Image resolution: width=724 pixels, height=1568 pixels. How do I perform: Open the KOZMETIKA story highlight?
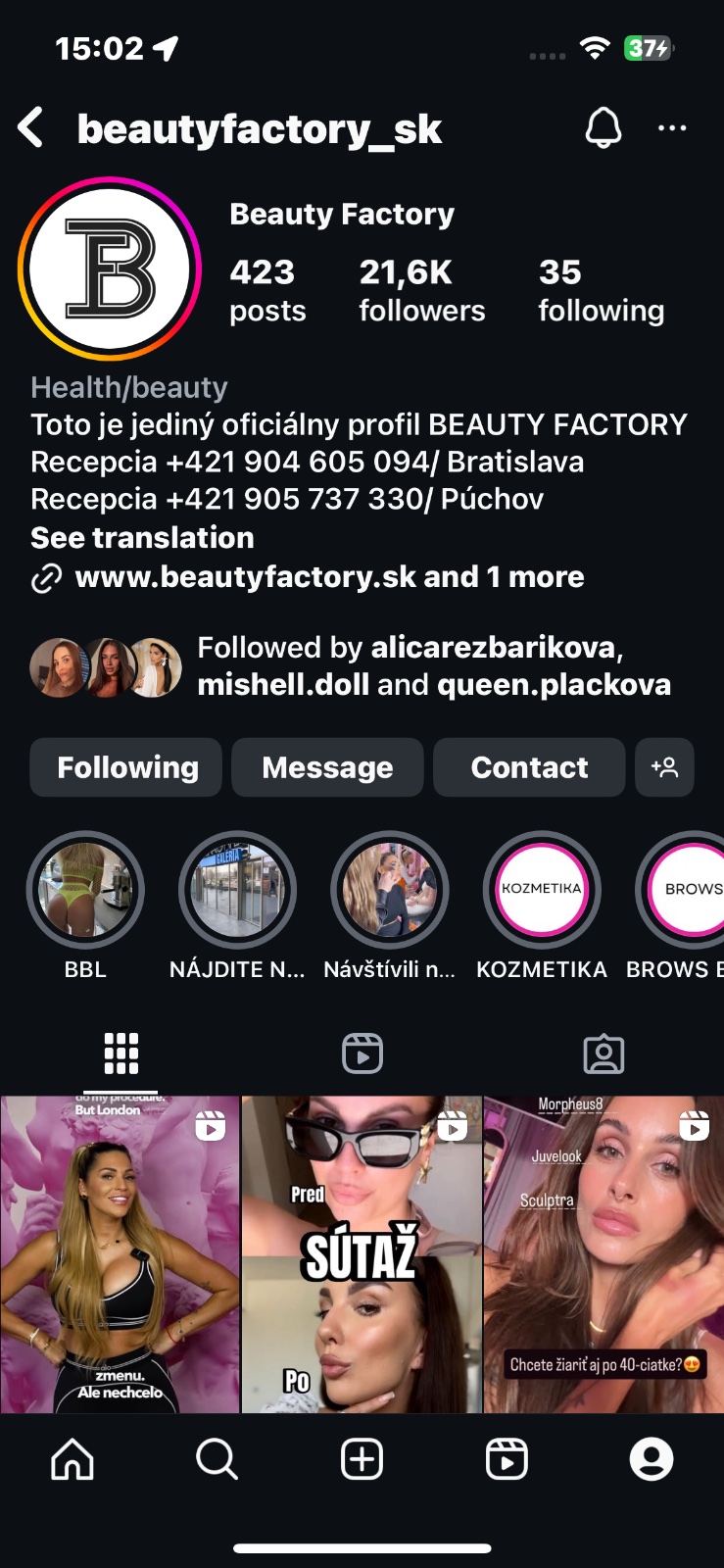click(541, 890)
